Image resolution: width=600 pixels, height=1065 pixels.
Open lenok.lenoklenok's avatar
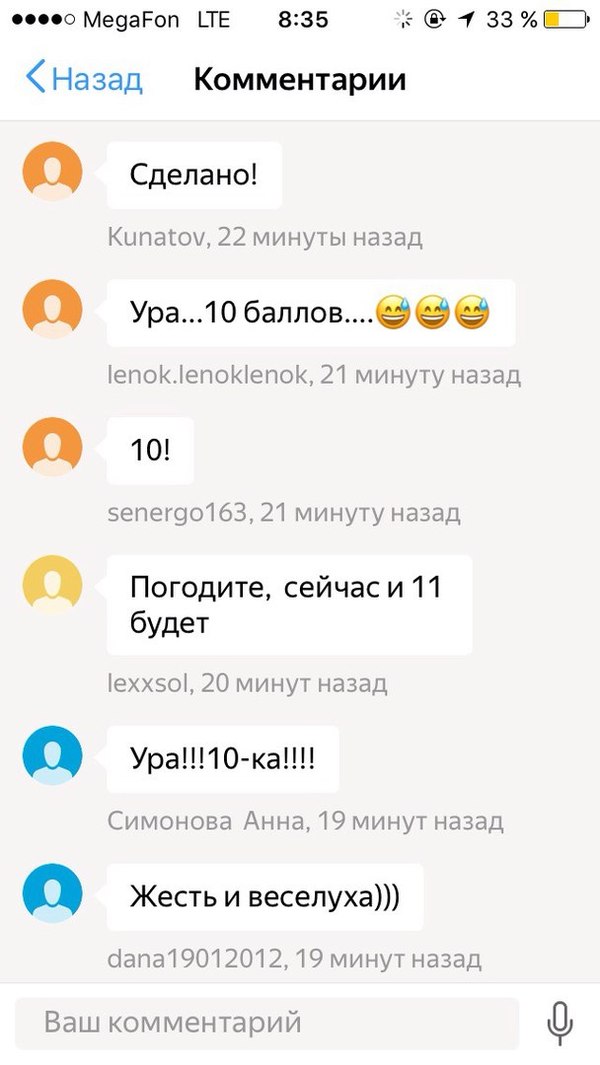click(52, 309)
